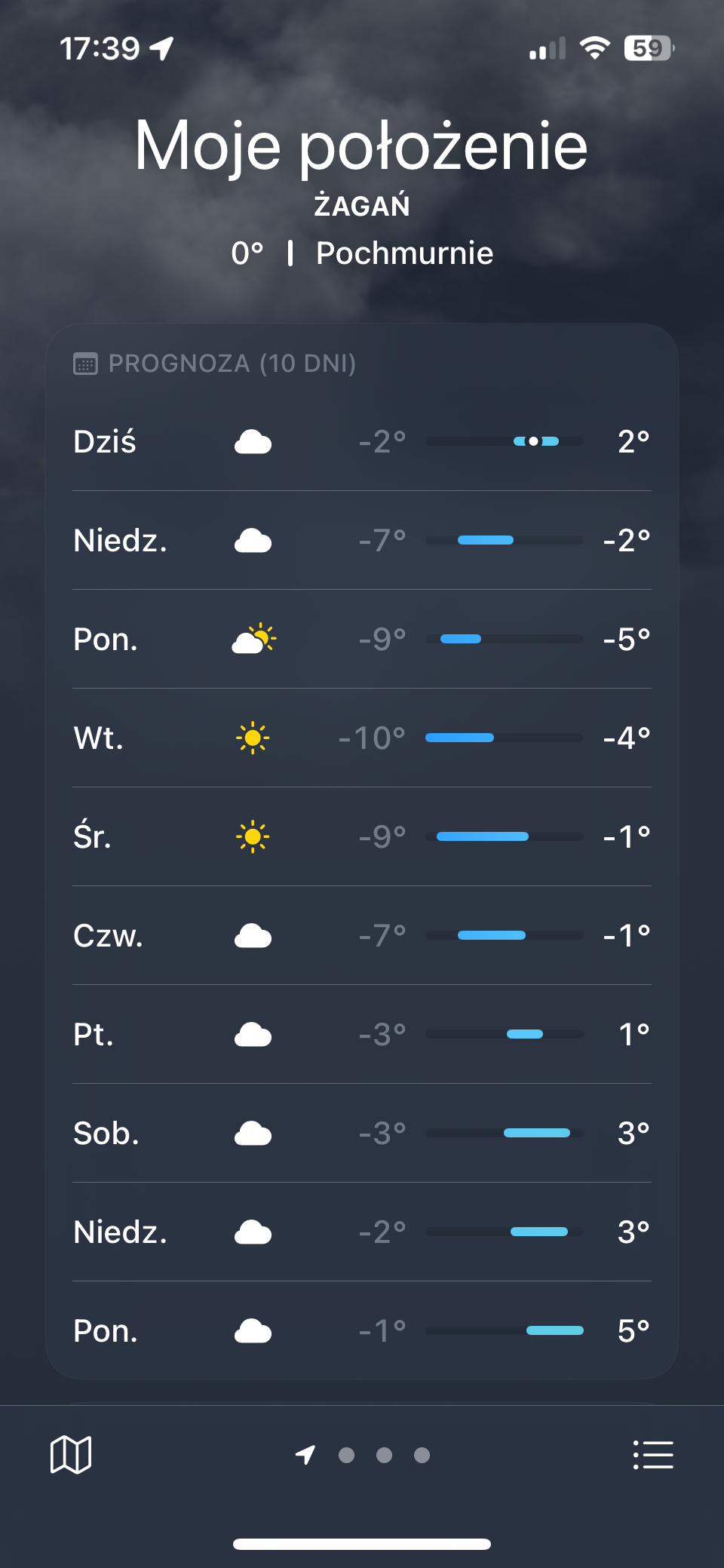View Śr. daily forecast details
This screenshot has width=724, height=1568.
[x=362, y=836]
